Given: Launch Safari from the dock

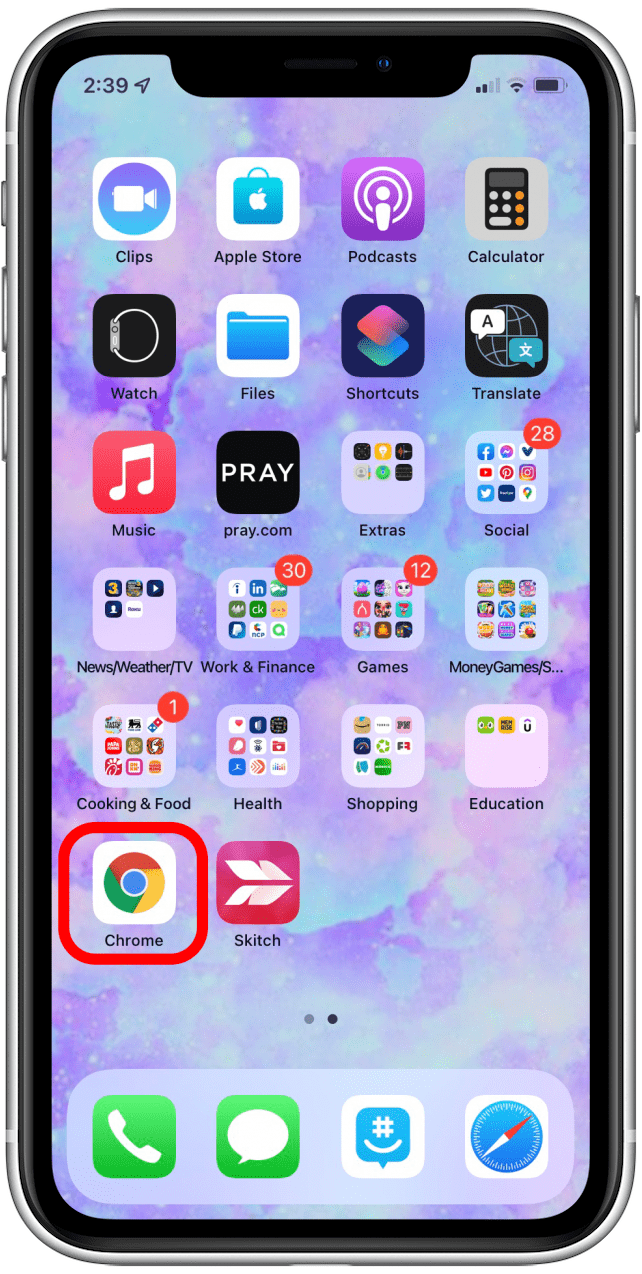Looking at the screenshot, I should point(506,1137).
